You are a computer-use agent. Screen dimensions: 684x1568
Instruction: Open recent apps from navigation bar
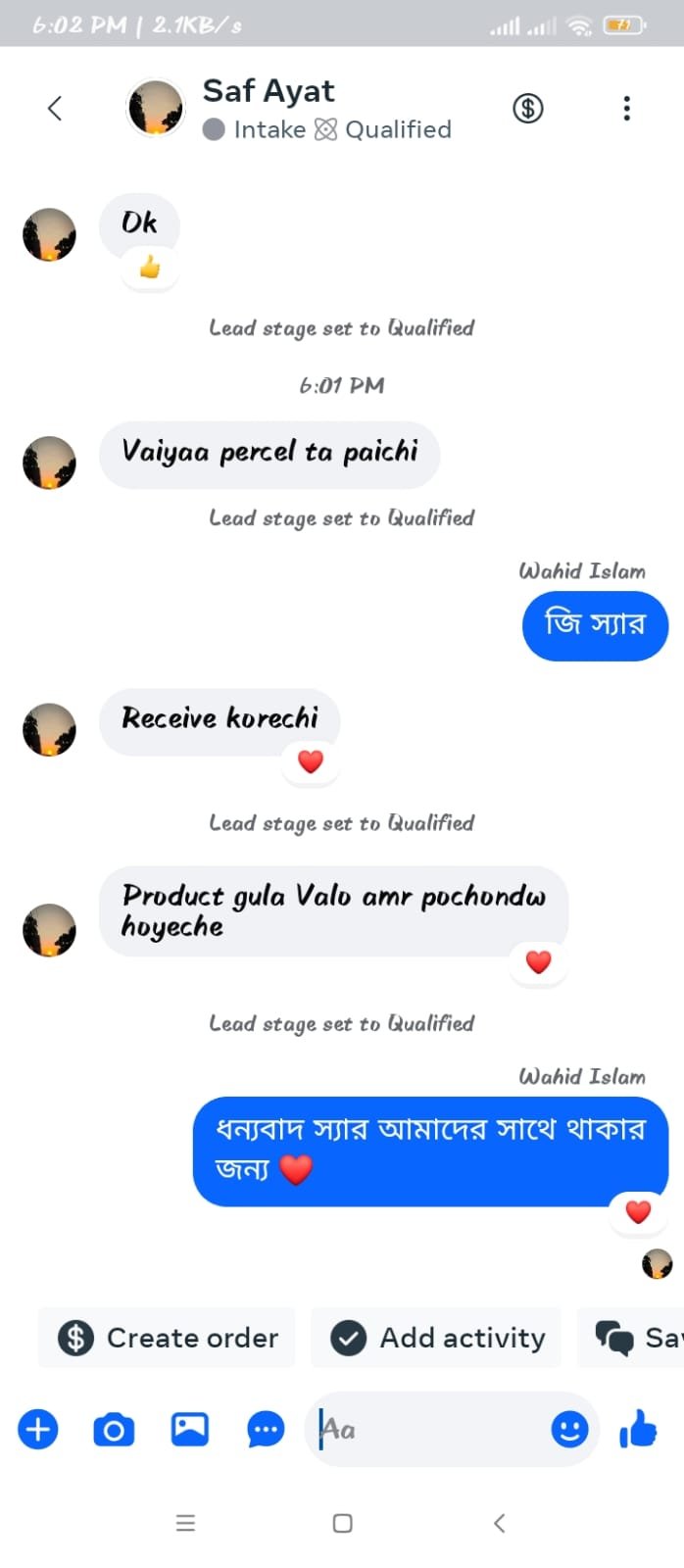tap(185, 1523)
